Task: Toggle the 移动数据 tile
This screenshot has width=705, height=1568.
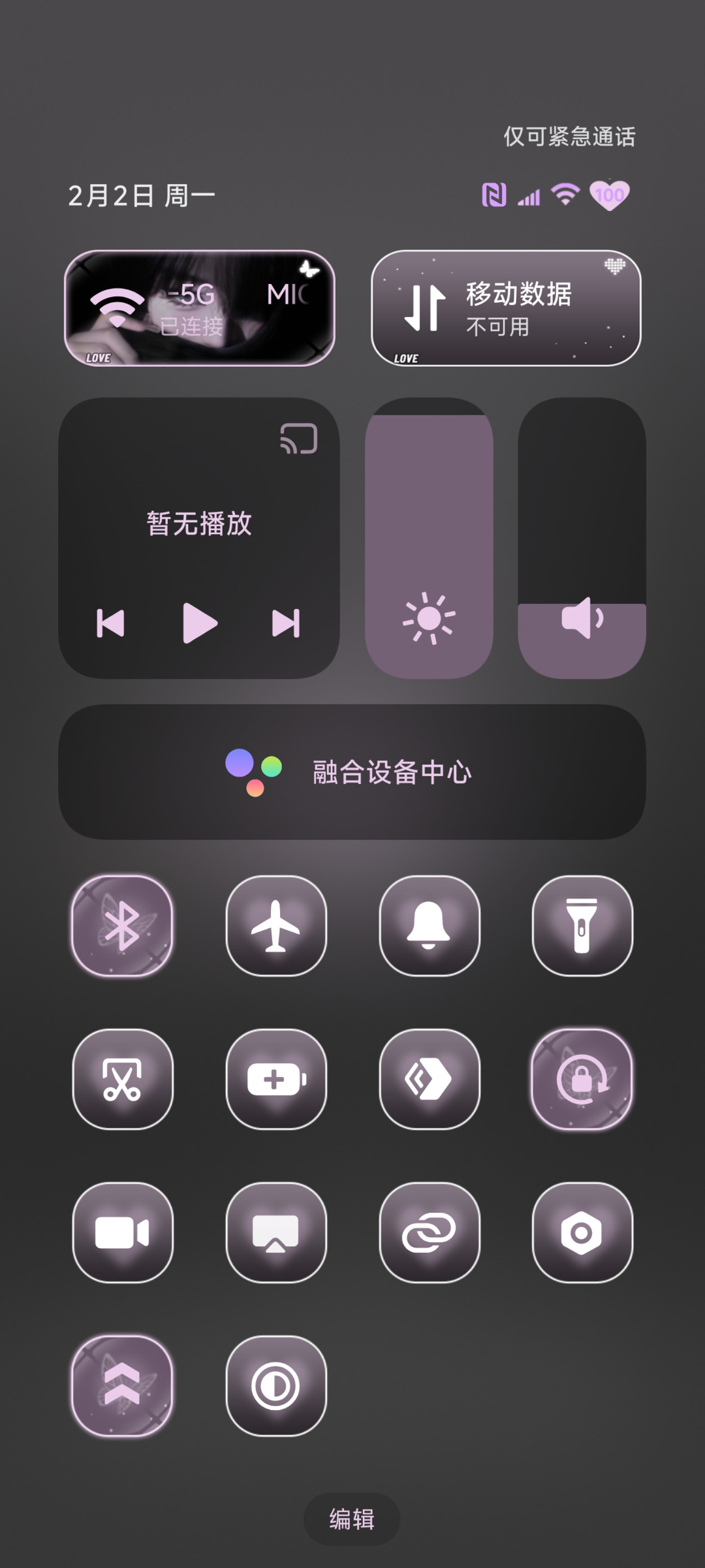Action: (506, 308)
